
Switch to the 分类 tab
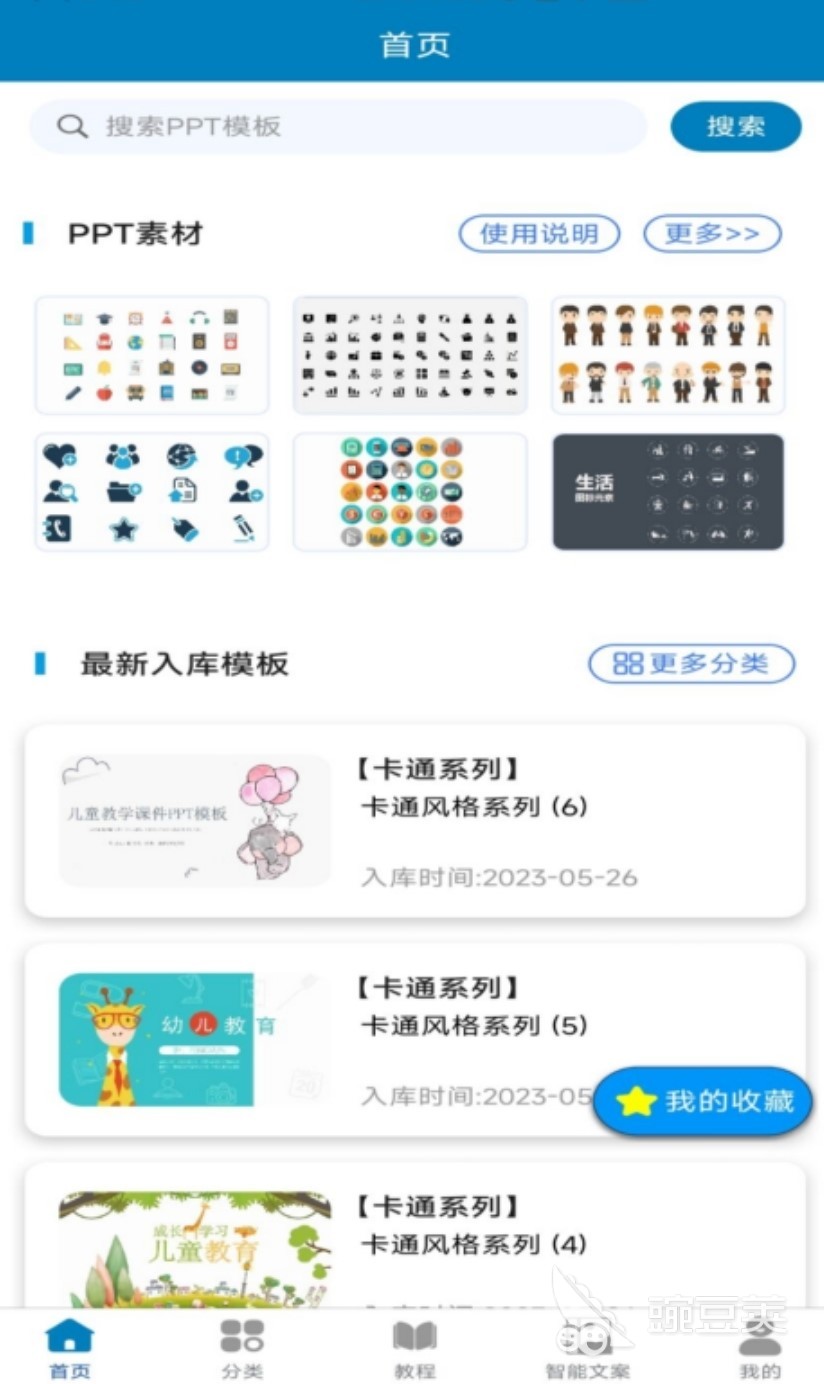[242, 1349]
